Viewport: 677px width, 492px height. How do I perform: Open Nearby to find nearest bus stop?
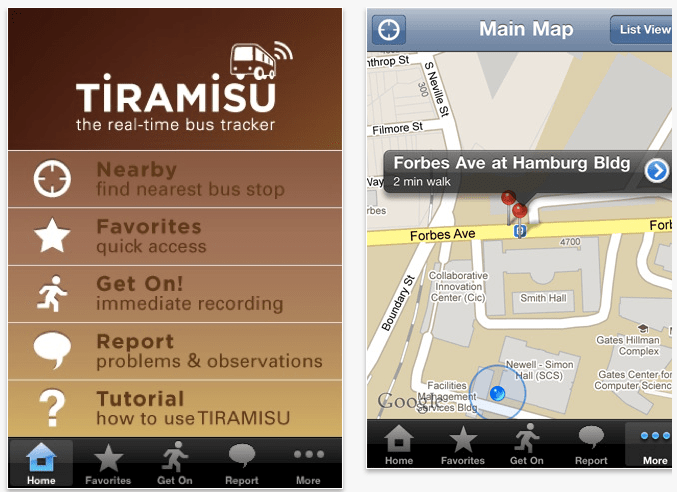pos(174,179)
